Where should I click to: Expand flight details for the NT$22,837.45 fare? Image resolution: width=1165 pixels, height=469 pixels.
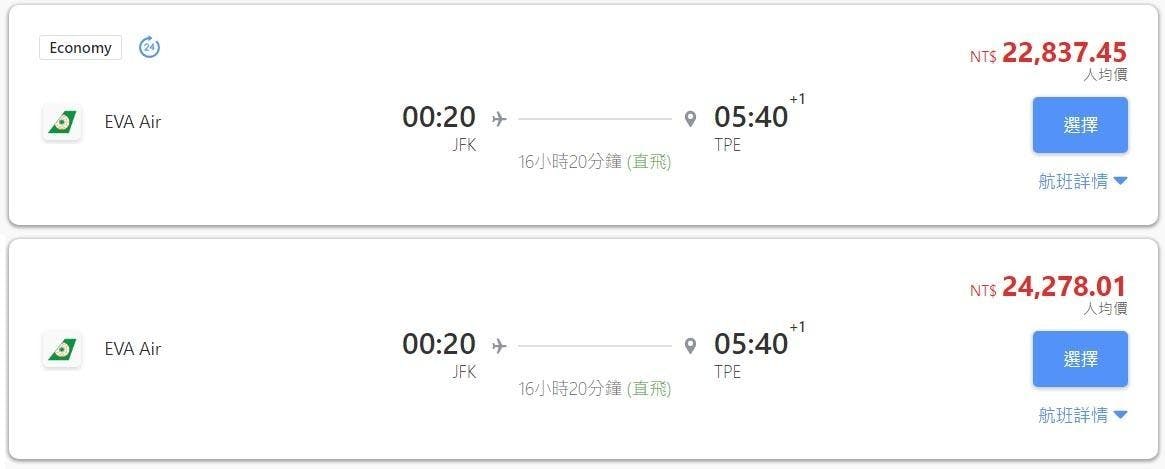coord(1082,181)
